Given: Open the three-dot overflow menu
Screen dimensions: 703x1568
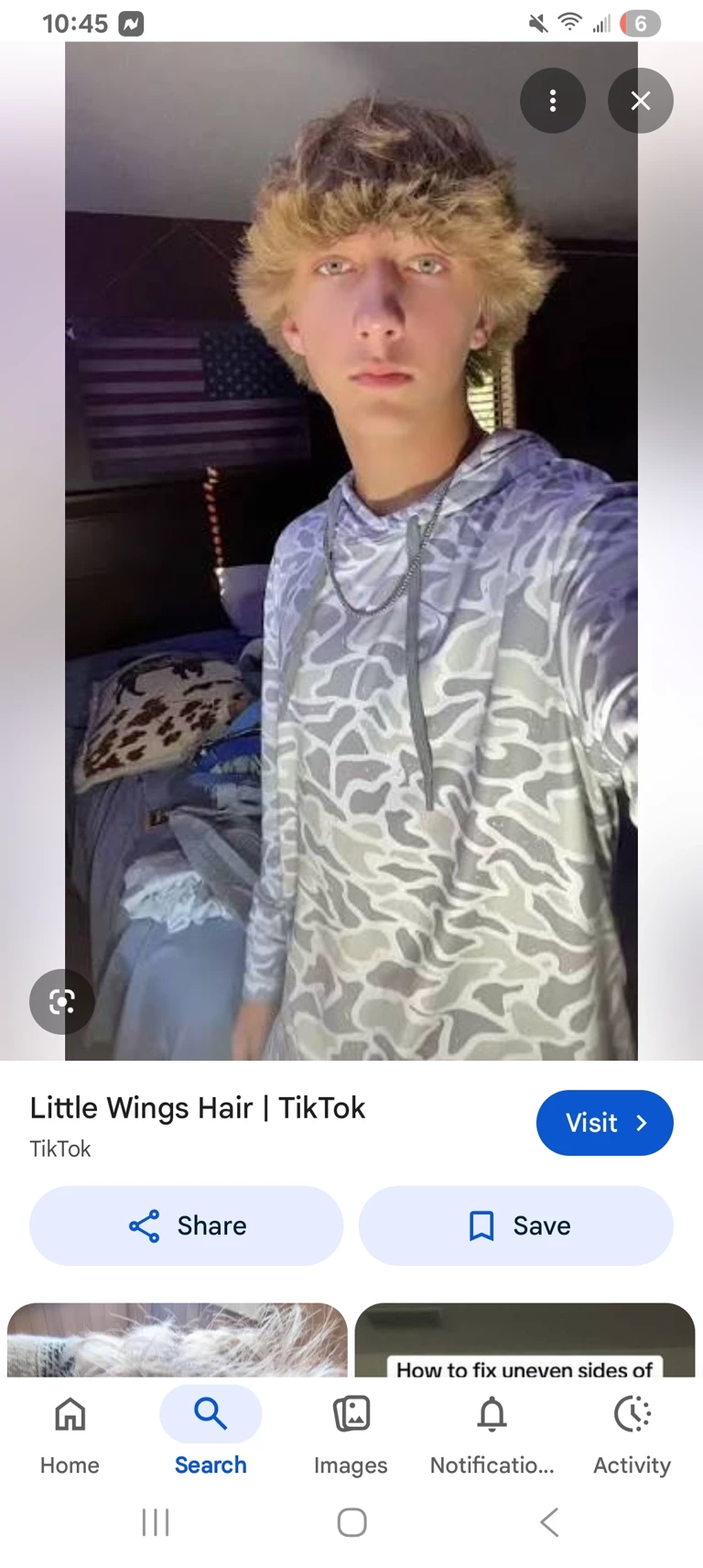Looking at the screenshot, I should click(x=552, y=101).
